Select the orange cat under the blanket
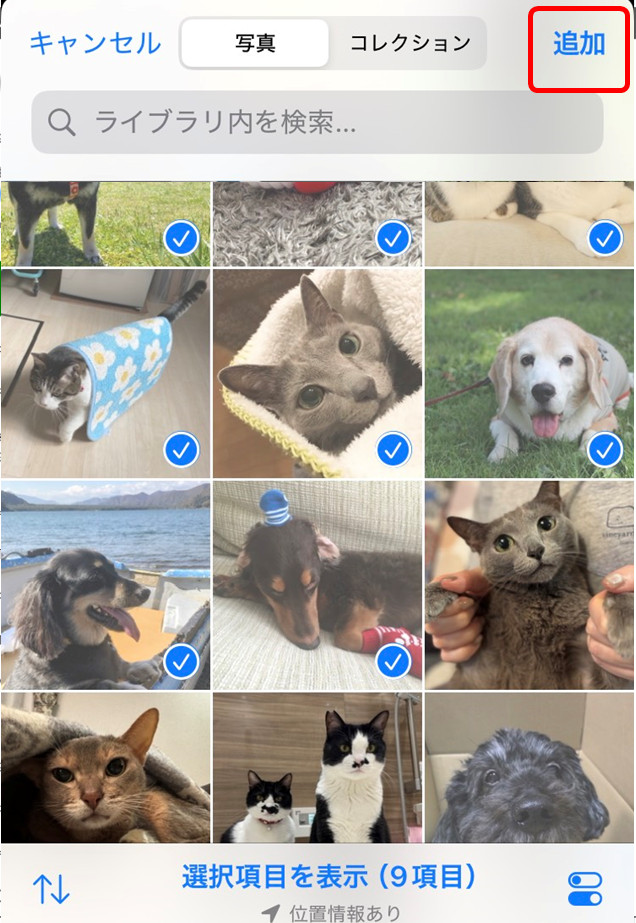This screenshot has width=636, height=923. [105, 768]
